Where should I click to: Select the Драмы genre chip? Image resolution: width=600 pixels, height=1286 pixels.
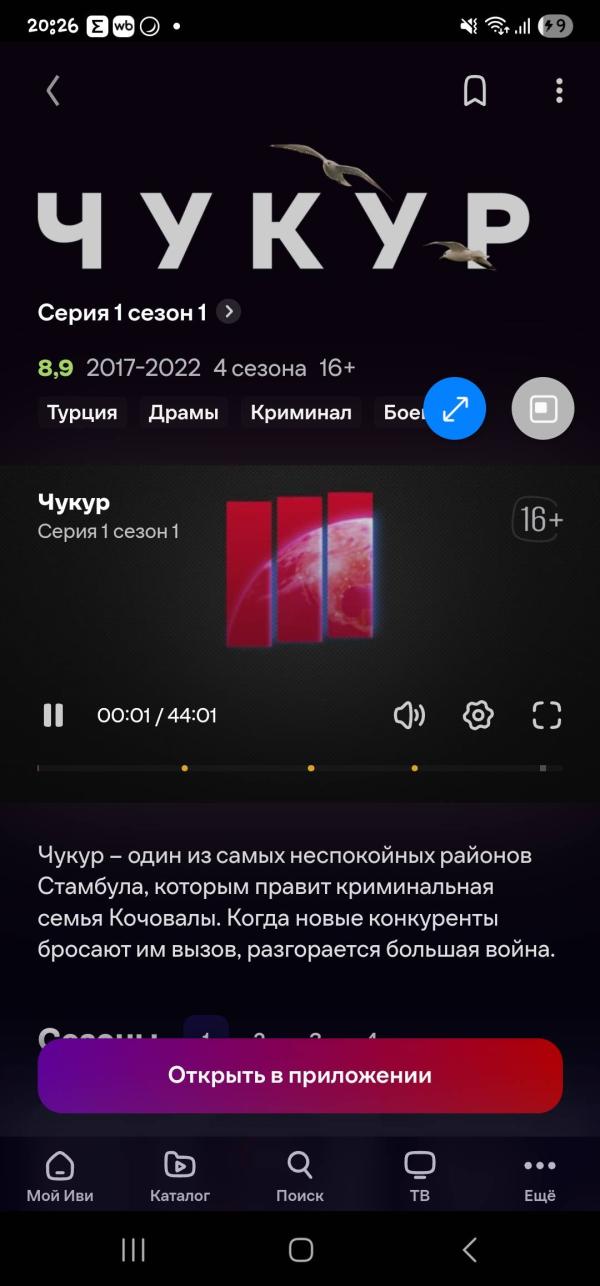(x=184, y=412)
